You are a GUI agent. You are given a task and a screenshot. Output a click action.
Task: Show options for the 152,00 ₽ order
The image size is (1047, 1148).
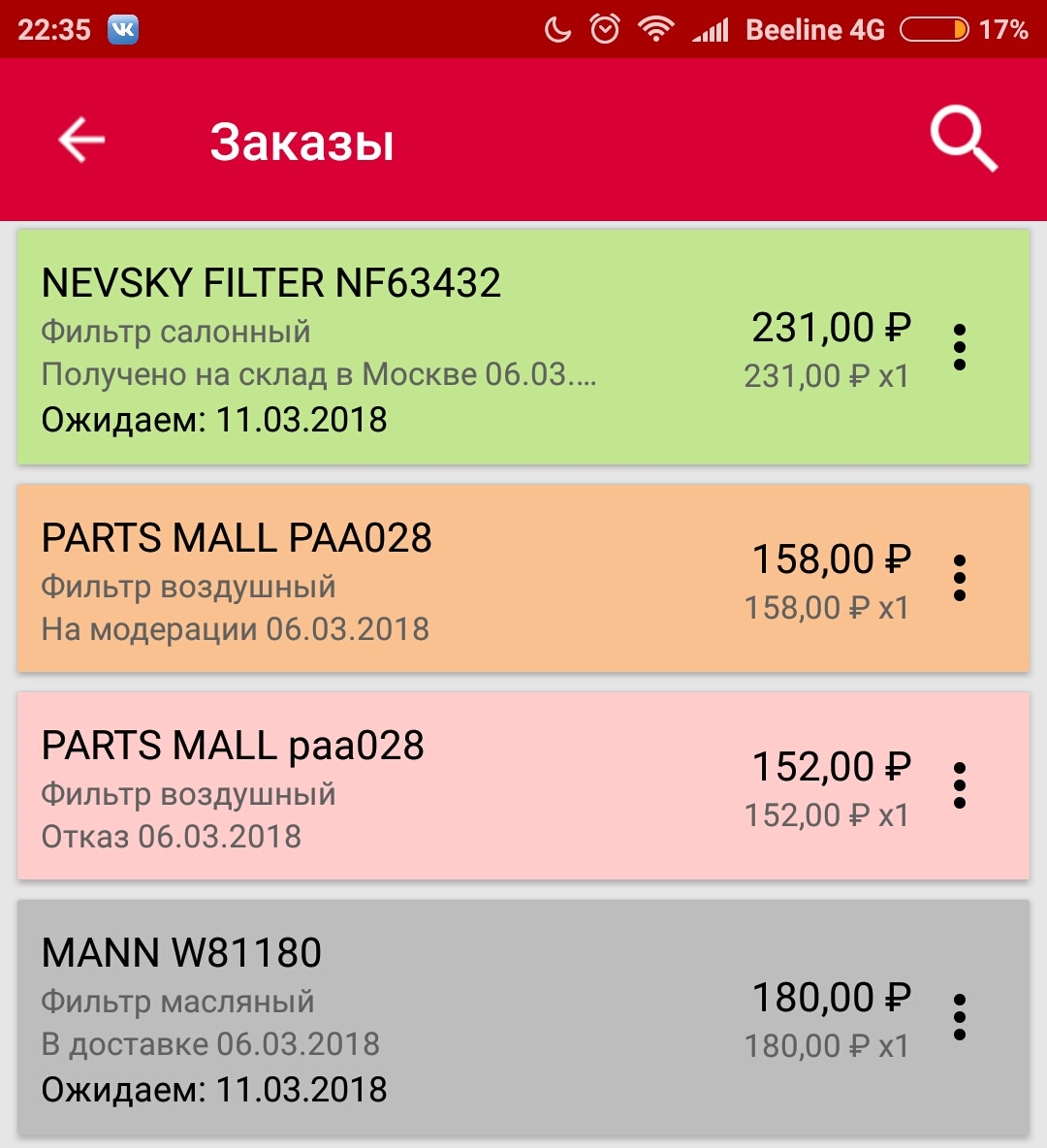960,786
